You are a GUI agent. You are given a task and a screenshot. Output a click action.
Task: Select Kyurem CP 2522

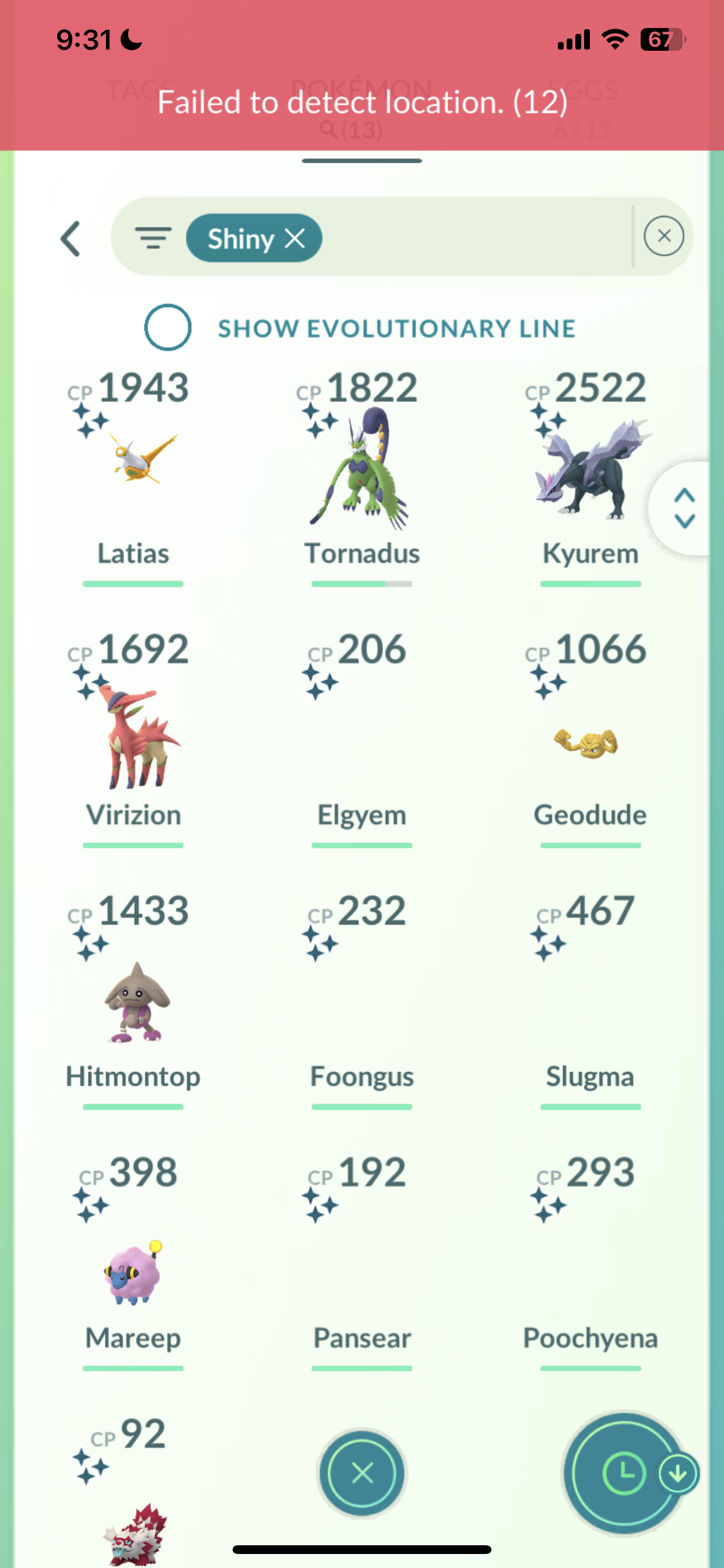pyautogui.click(x=590, y=468)
